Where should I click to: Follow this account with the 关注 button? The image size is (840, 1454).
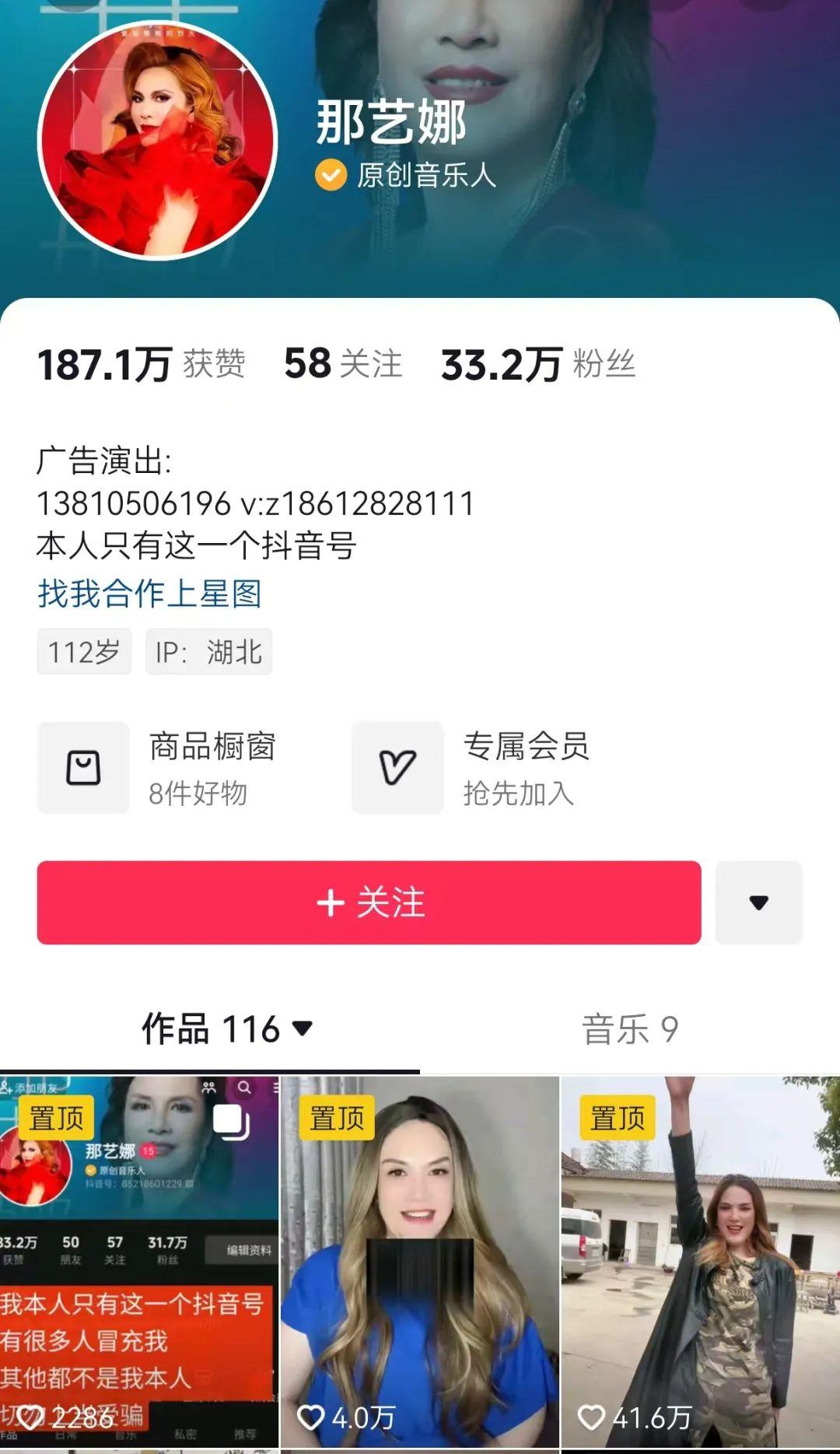point(369,902)
